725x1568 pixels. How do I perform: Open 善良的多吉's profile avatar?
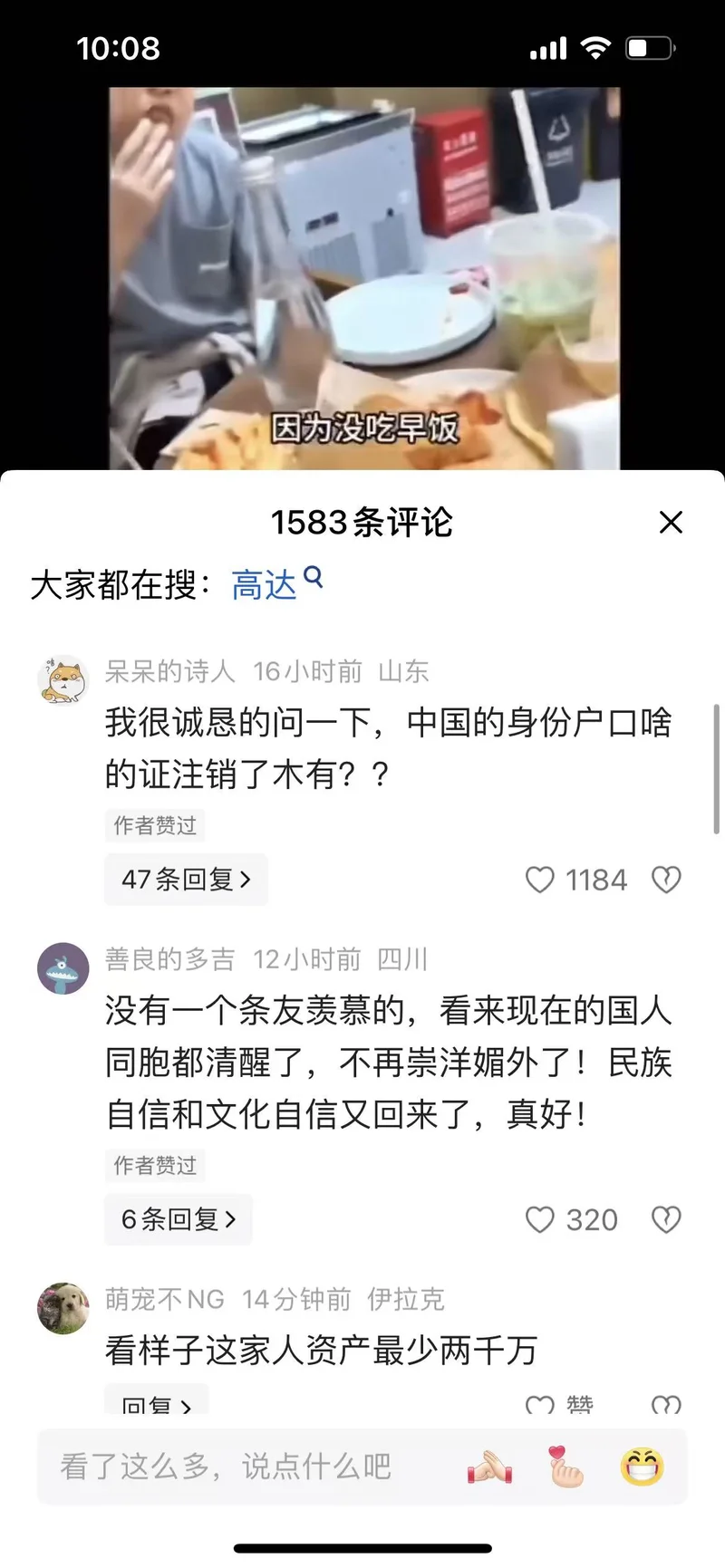[x=63, y=967]
